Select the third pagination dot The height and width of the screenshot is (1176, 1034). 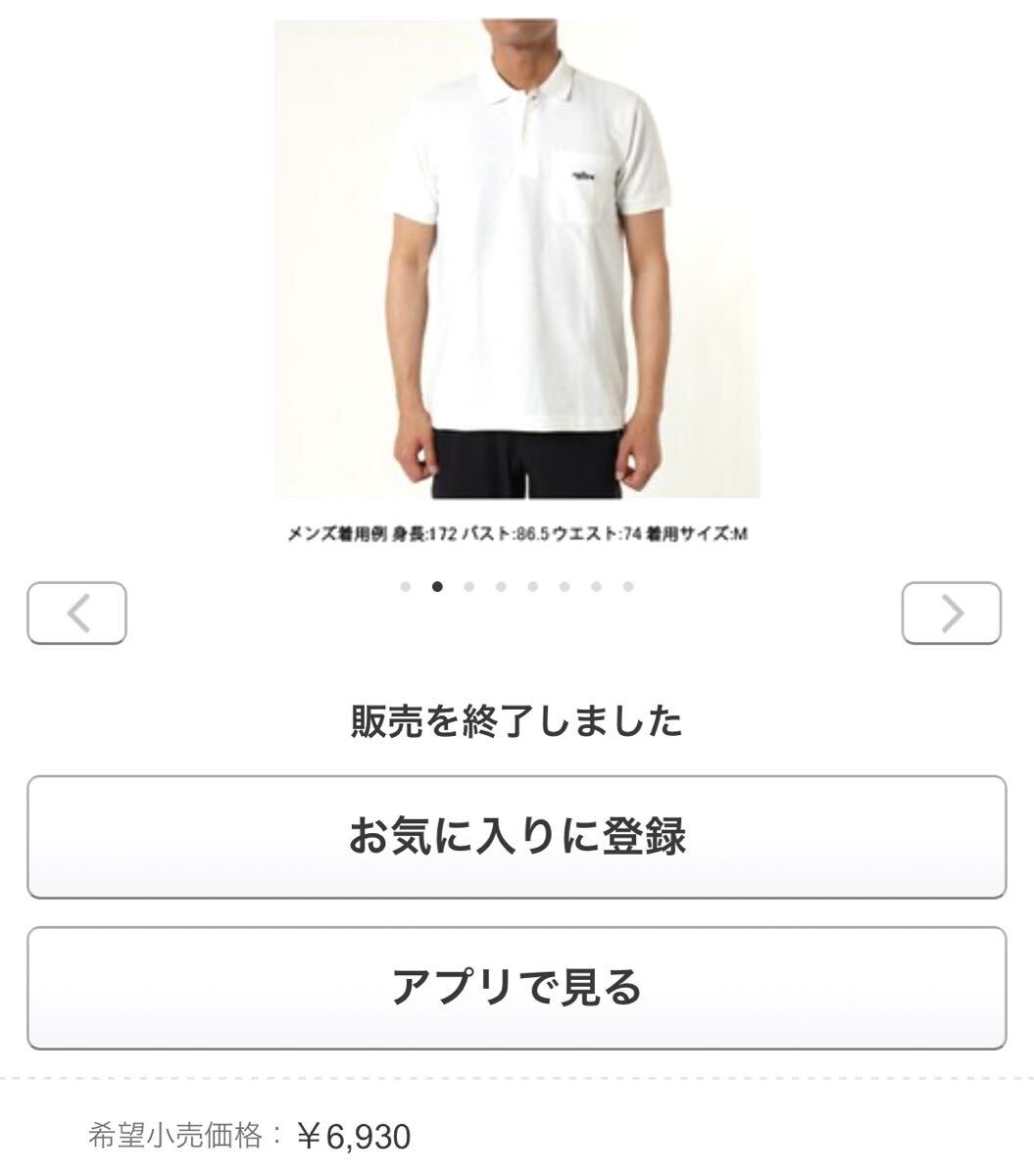click(x=468, y=587)
